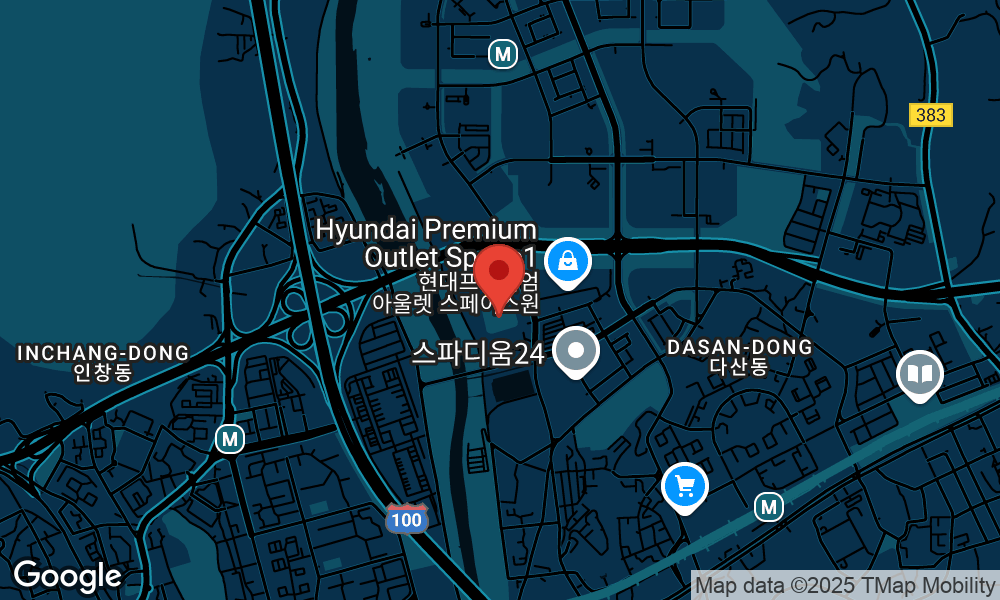Select the metro station icon near Inchang-dong
Screen dimensions: 1000x600
pyautogui.click(x=230, y=438)
